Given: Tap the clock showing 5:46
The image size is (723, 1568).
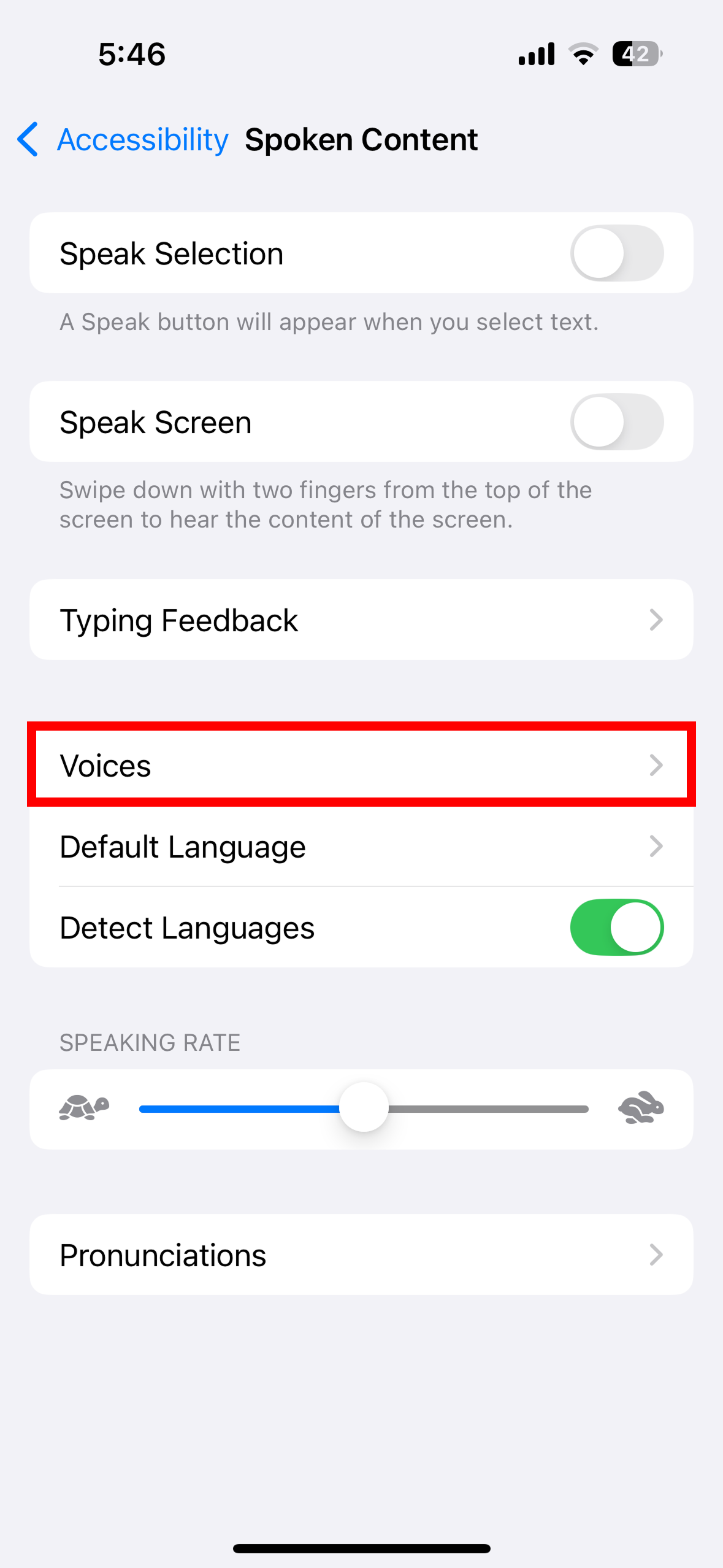Looking at the screenshot, I should [x=131, y=54].
